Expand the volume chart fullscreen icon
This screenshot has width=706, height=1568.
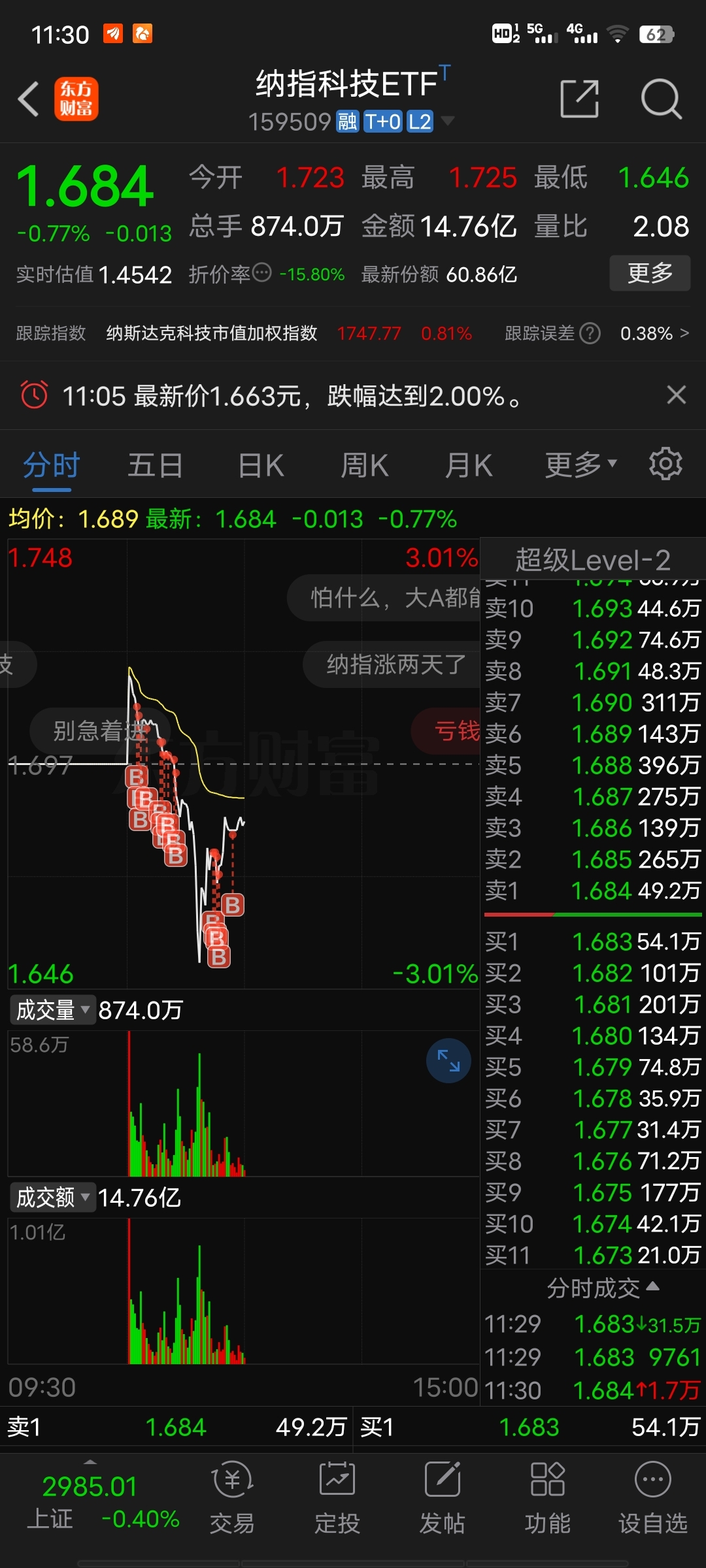(x=448, y=1061)
